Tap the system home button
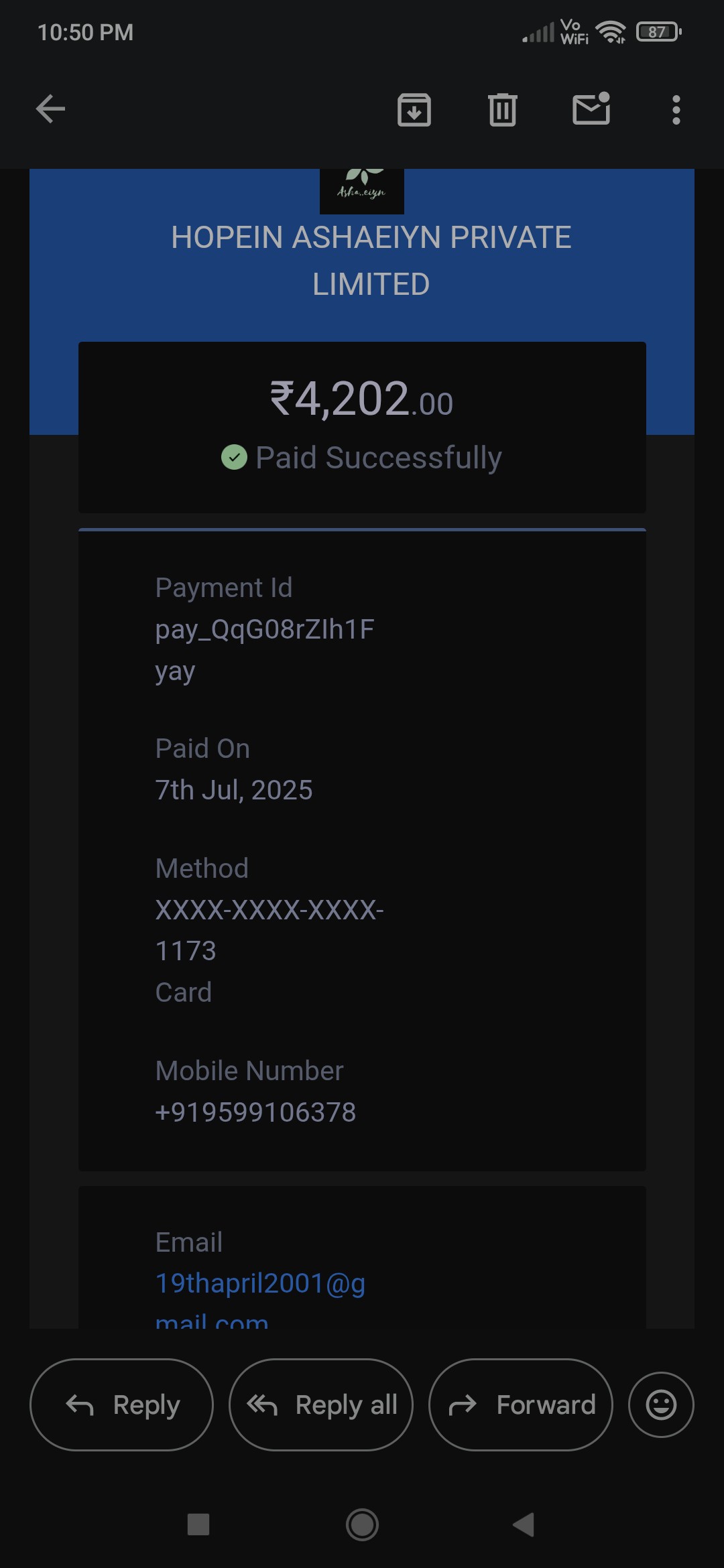The image size is (724, 1568). (362, 1524)
